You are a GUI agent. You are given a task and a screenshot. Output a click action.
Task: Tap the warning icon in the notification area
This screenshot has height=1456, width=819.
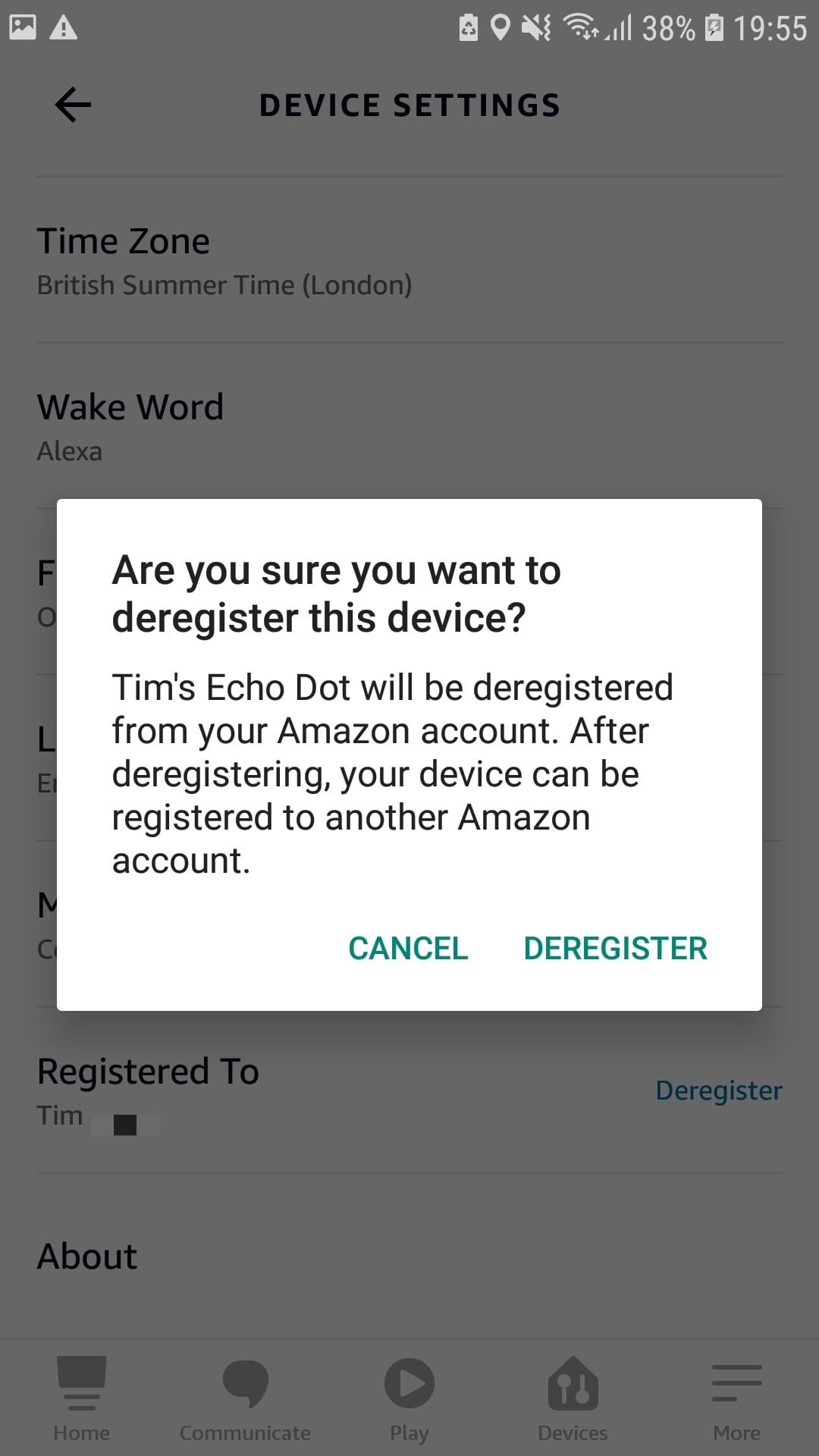[x=64, y=27]
